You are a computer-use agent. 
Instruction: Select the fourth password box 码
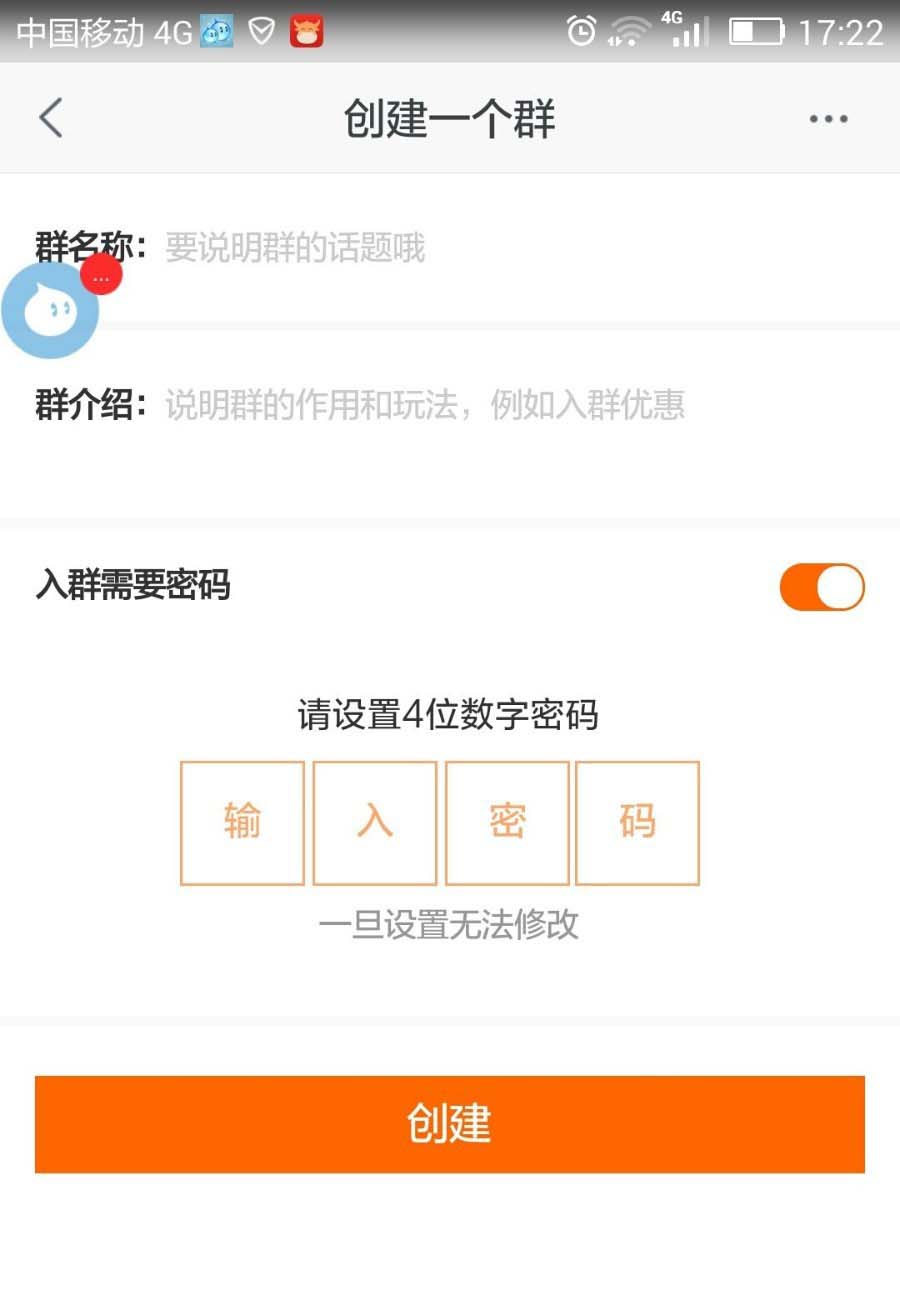point(638,823)
